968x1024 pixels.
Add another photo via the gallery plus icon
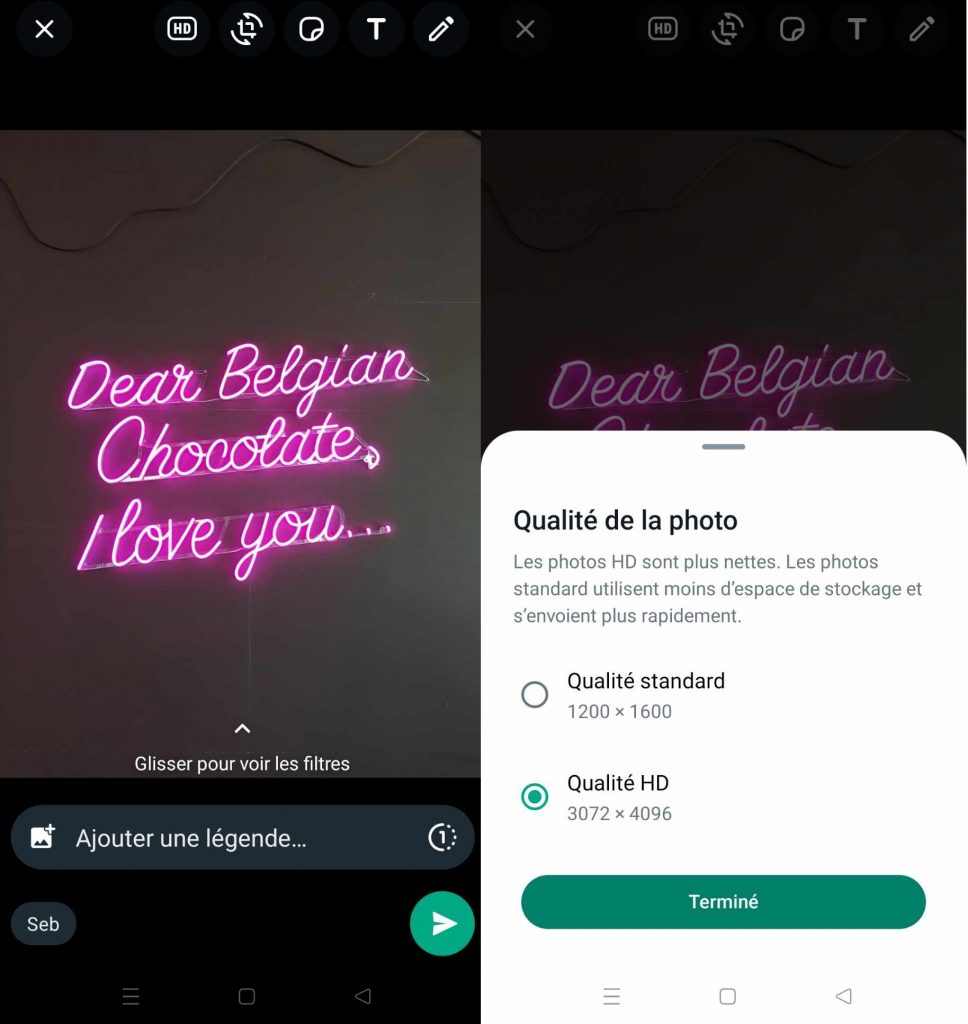coord(43,837)
